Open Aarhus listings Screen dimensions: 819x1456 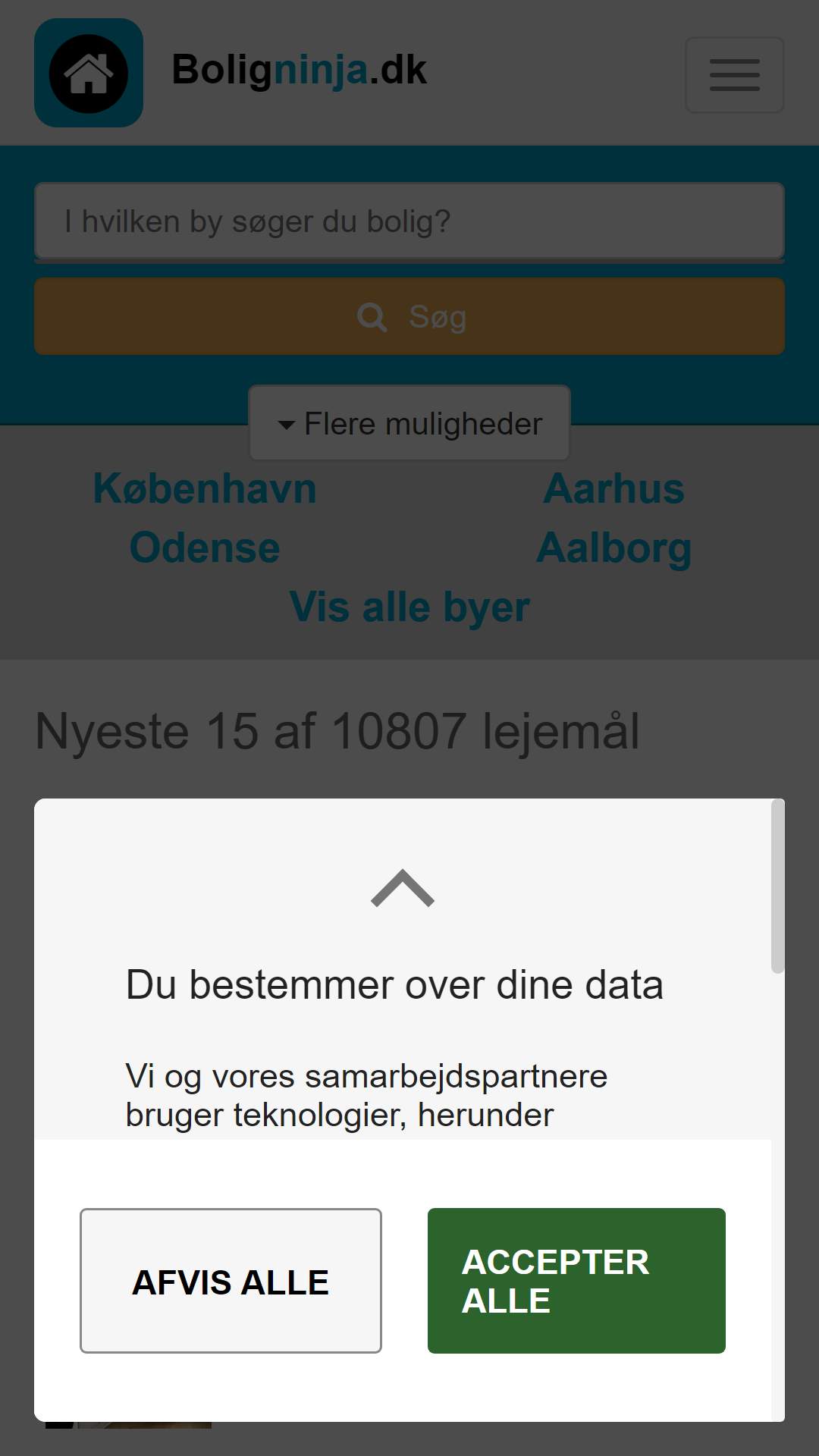click(x=613, y=488)
